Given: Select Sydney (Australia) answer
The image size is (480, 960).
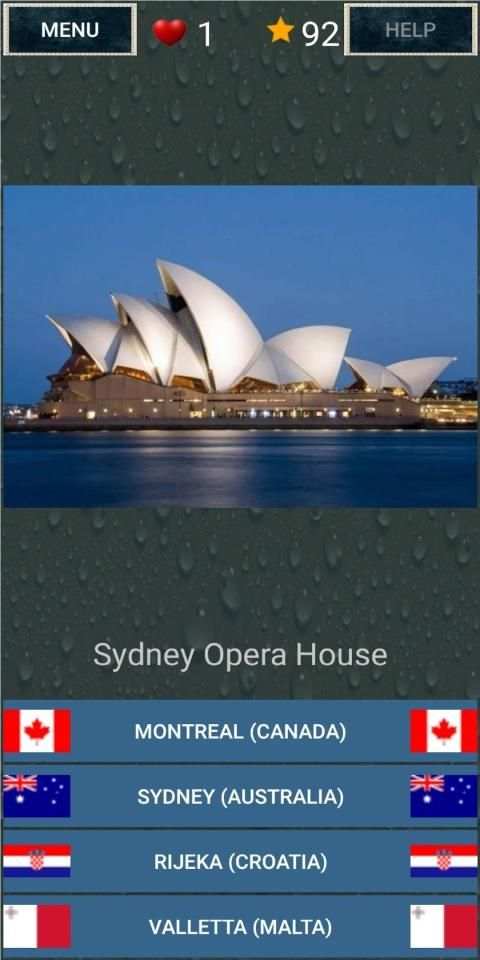Looking at the screenshot, I should (240, 797).
